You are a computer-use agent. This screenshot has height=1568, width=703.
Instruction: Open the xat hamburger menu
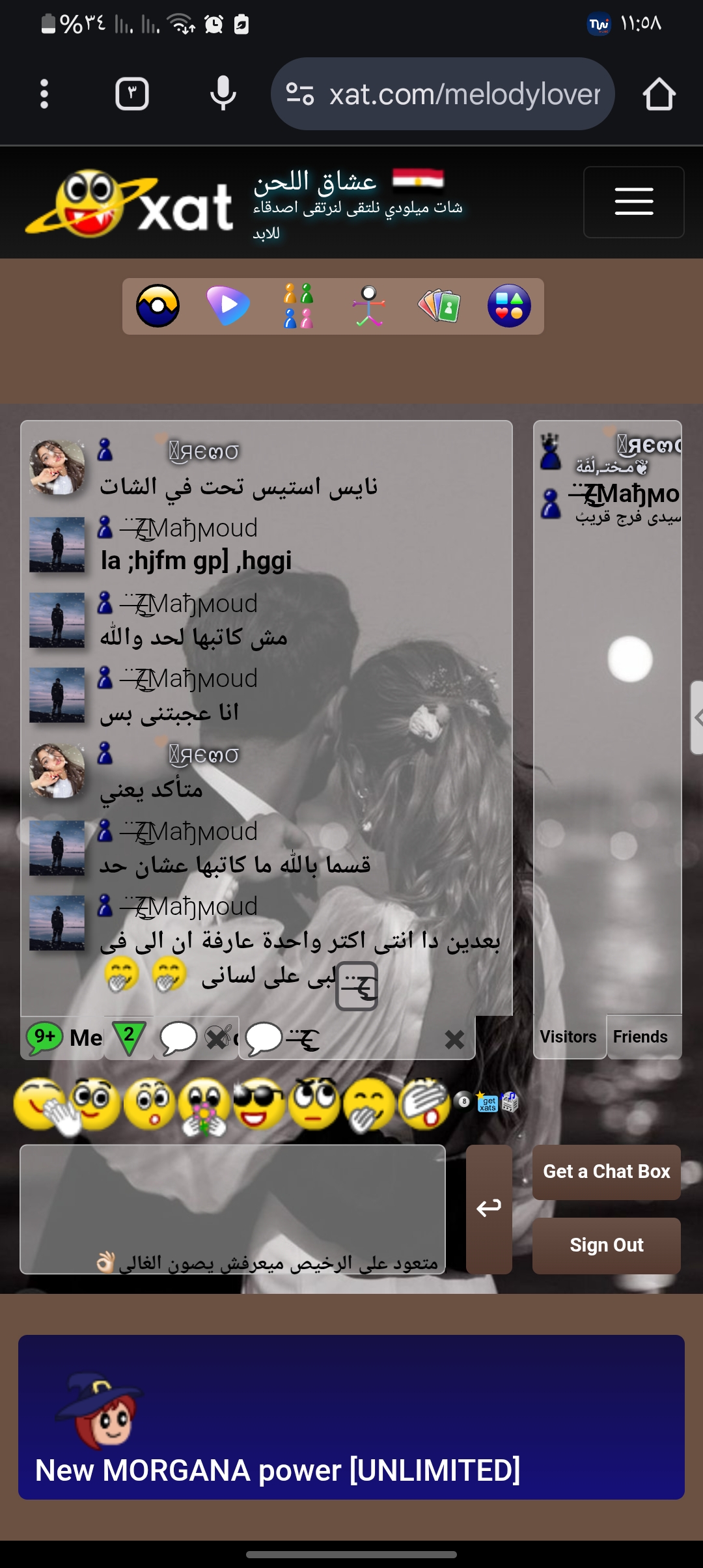(x=633, y=202)
